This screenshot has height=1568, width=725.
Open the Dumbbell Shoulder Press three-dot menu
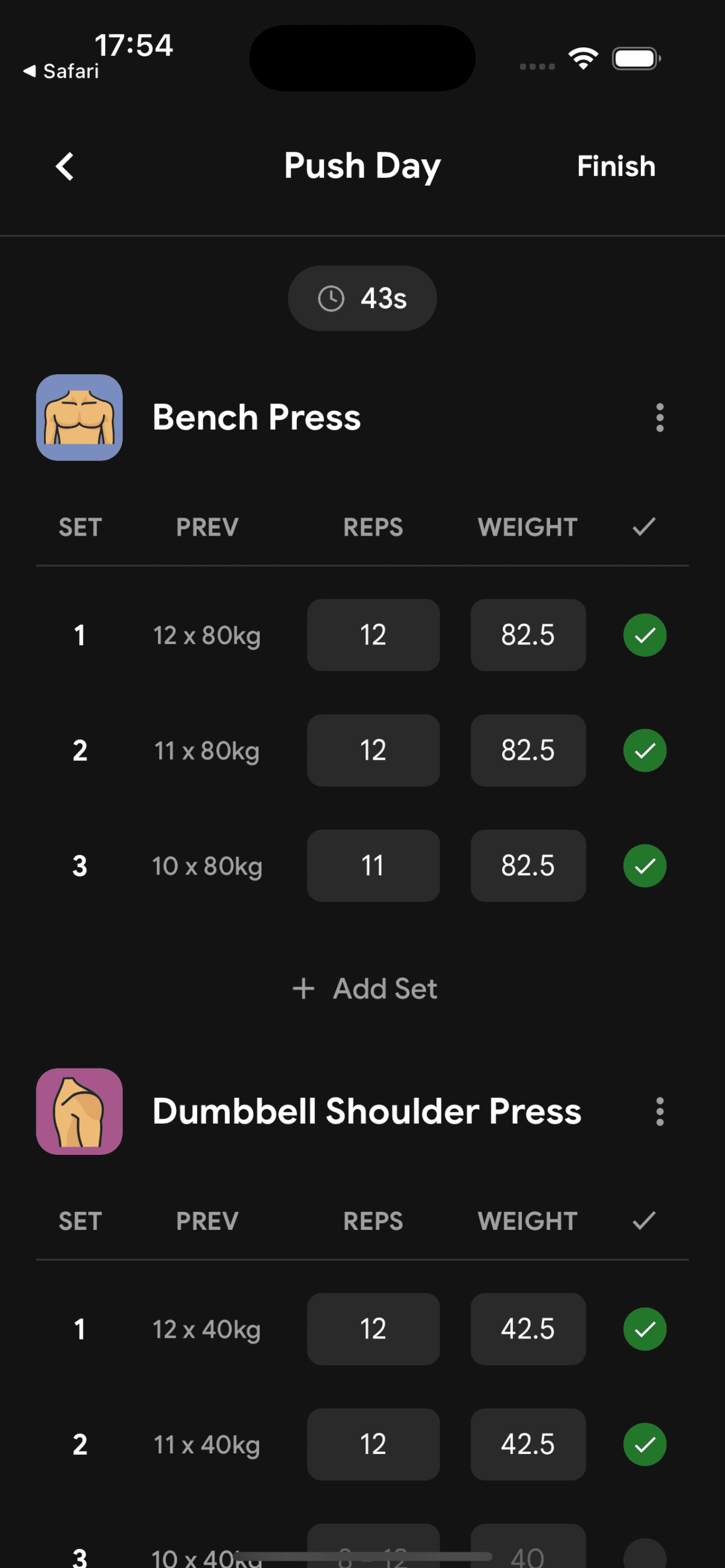point(660,1111)
